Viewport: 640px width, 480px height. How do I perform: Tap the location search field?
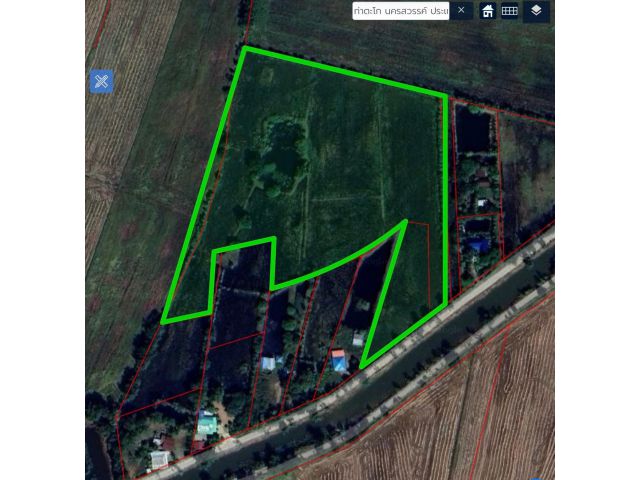click(x=401, y=10)
